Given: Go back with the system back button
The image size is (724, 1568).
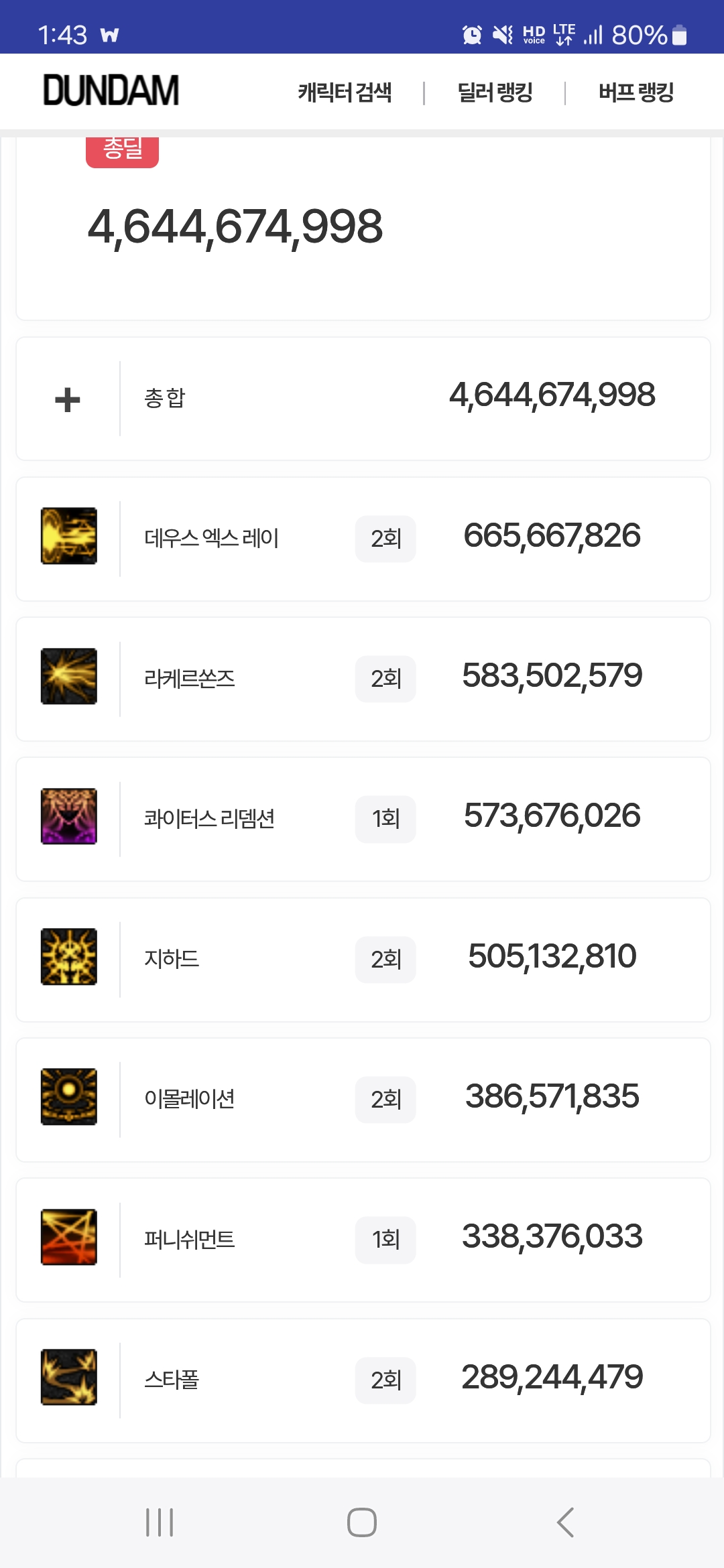Looking at the screenshot, I should pyautogui.click(x=565, y=1522).
